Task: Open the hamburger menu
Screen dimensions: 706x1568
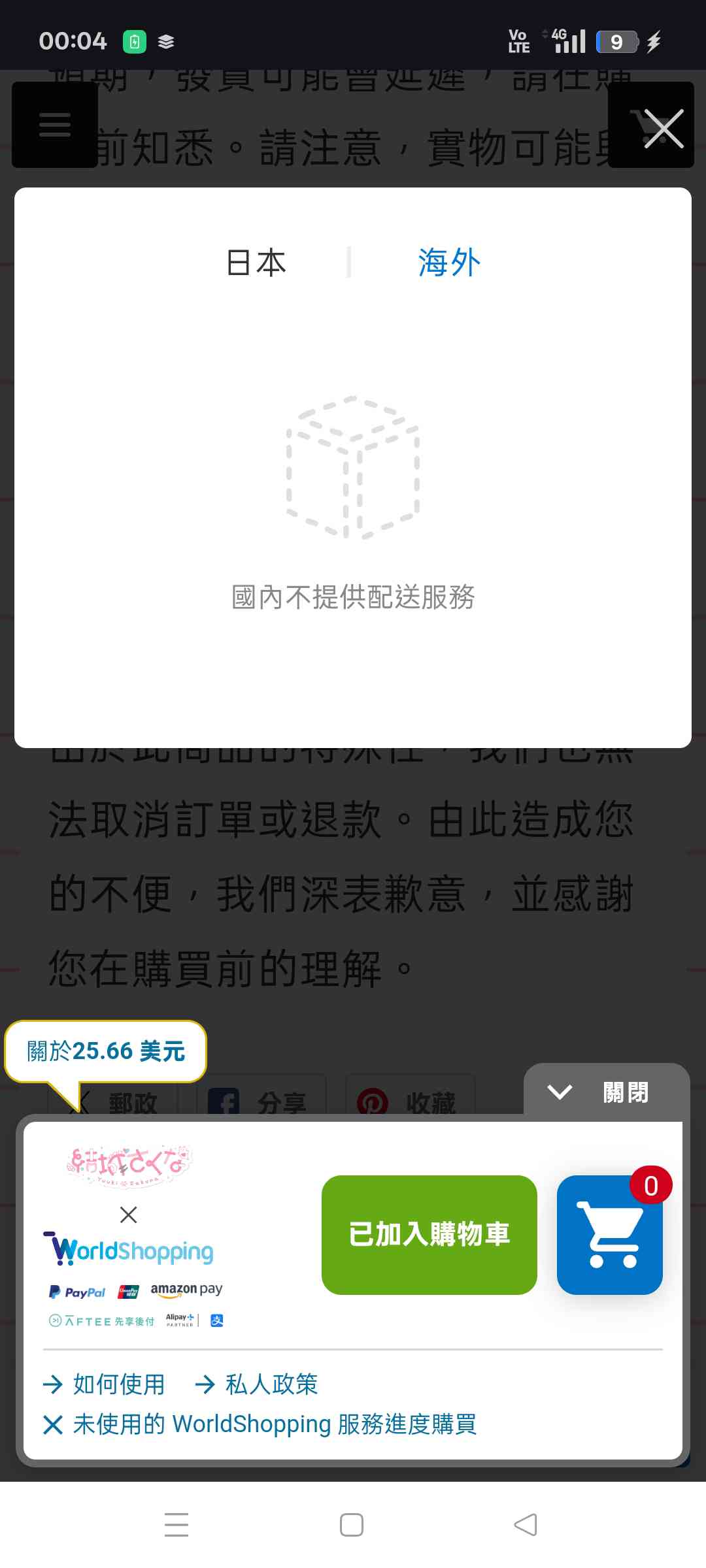Action: pyautogui.click(x=55, y=124)
